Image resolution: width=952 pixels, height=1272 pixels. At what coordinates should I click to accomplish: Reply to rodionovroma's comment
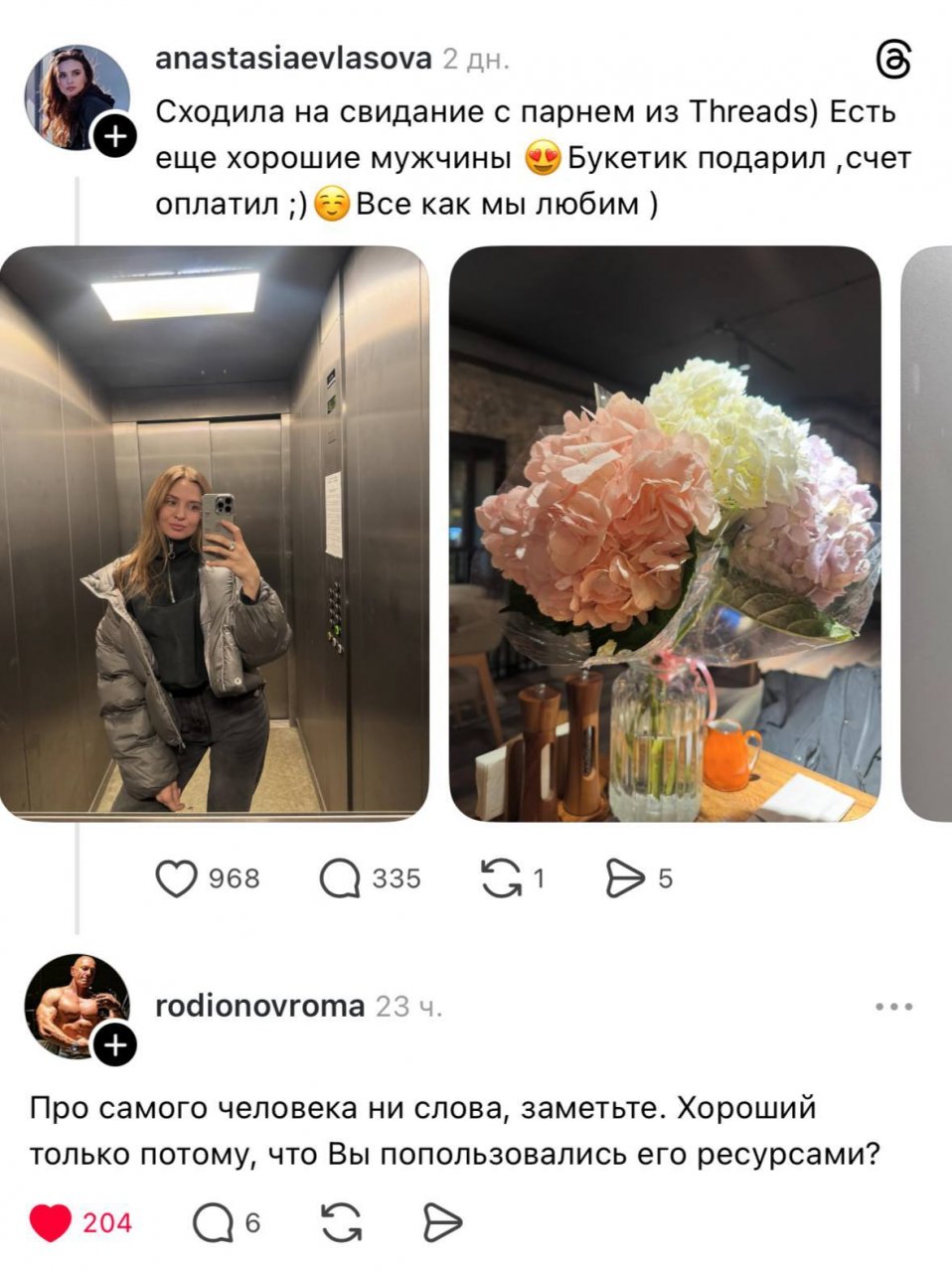click(213, 1222)
